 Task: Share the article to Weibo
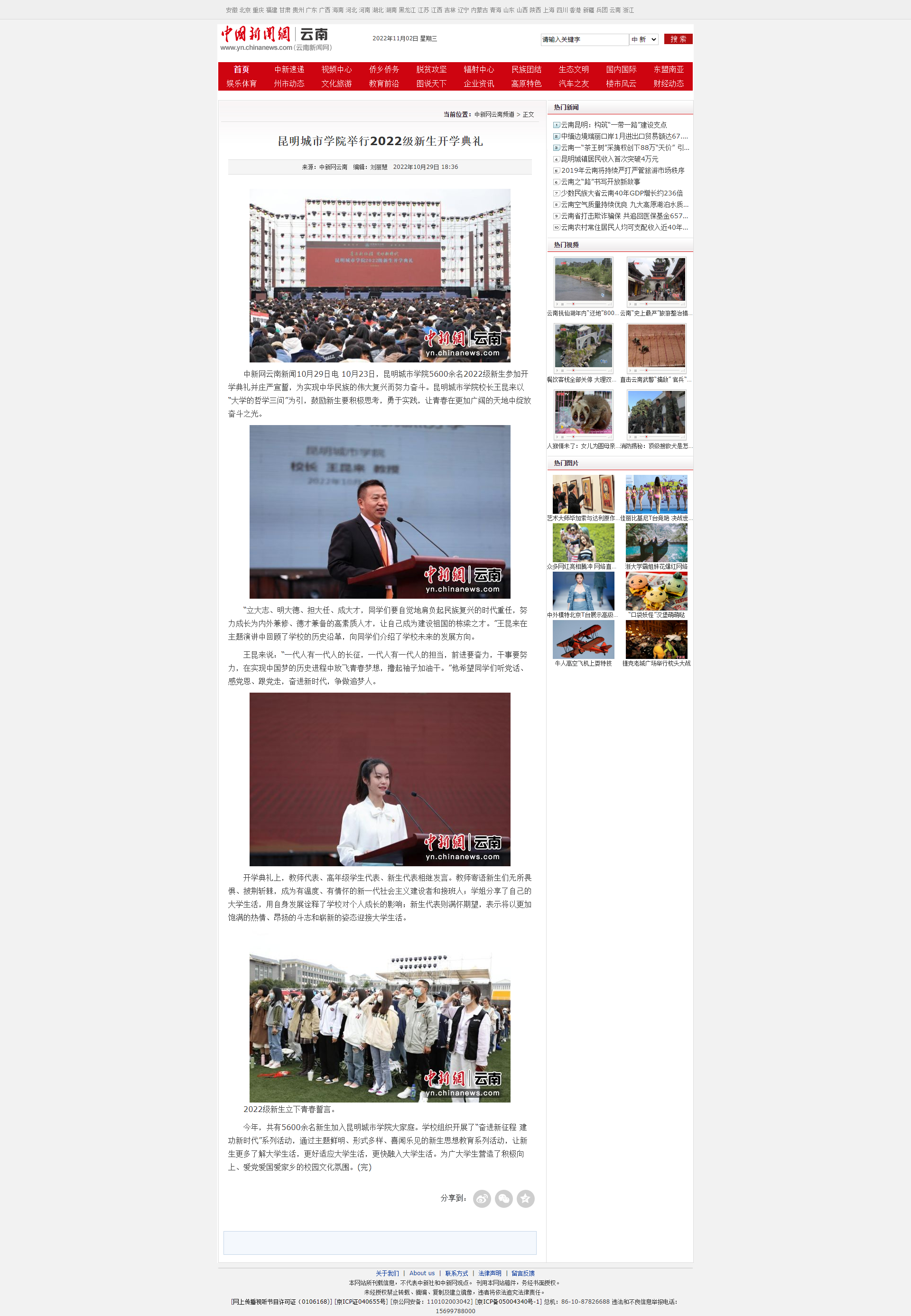coord(482,1198)
